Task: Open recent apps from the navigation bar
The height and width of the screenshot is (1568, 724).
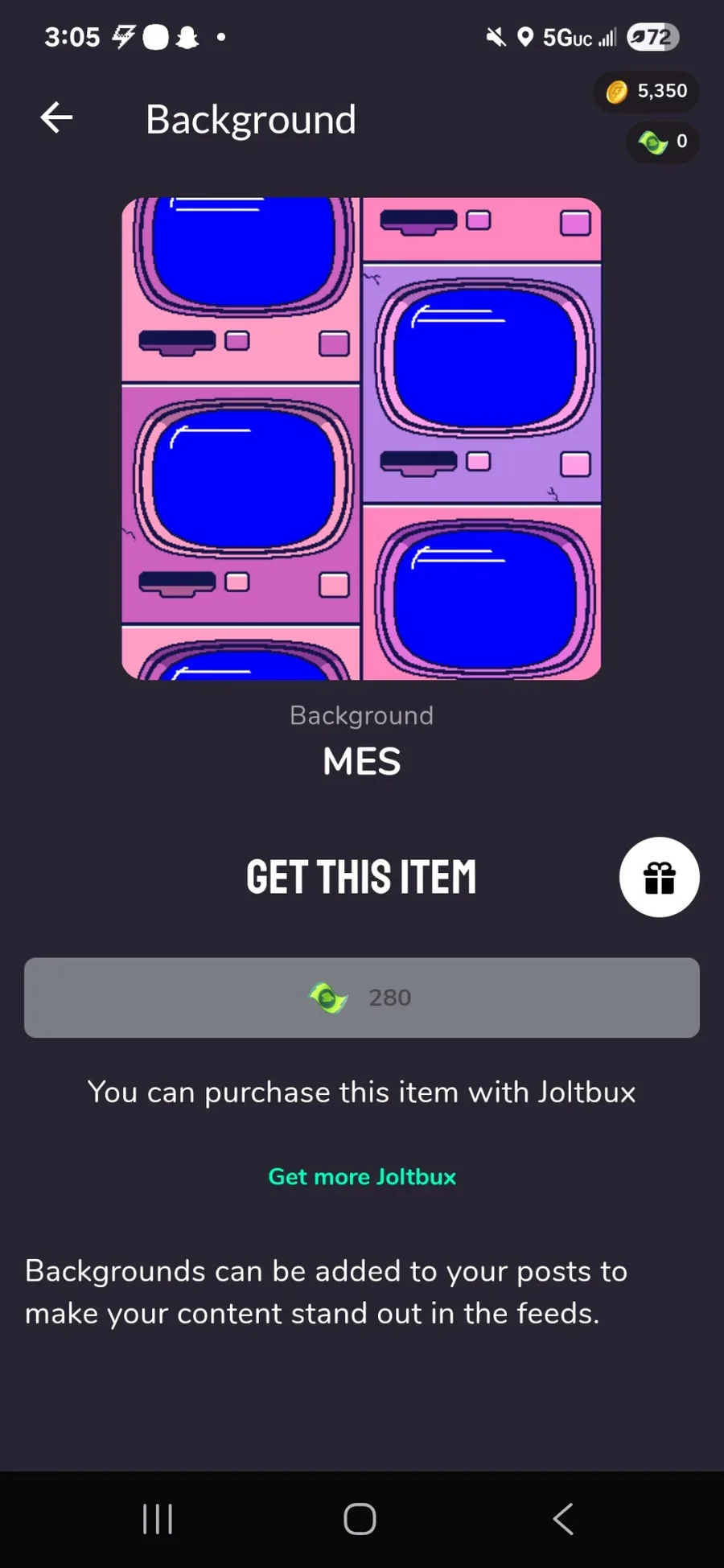Action: click(158, 1519)
